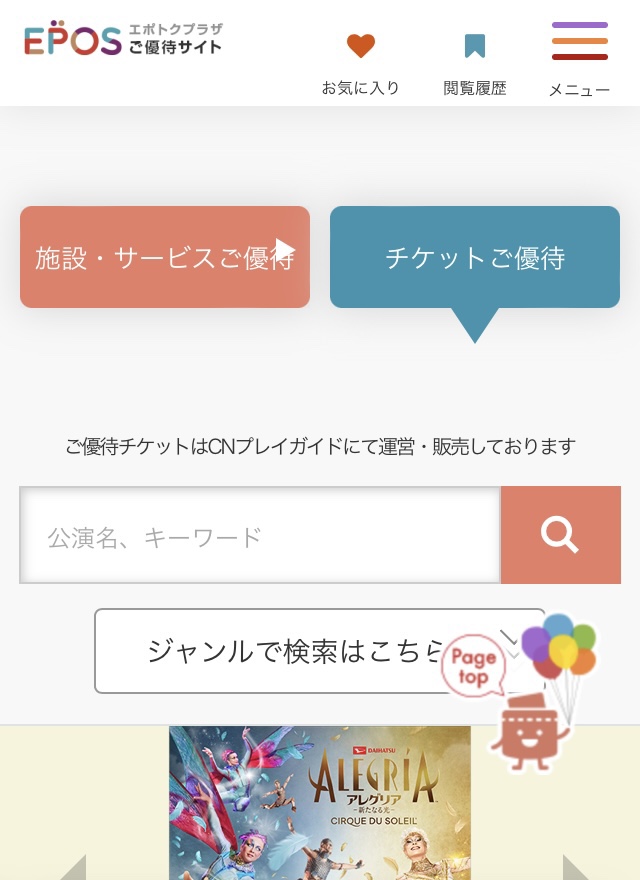This screenshot has width=640, height=880.
Task: Open the メニュー hamburger menu
Action: tap(579, 58)
